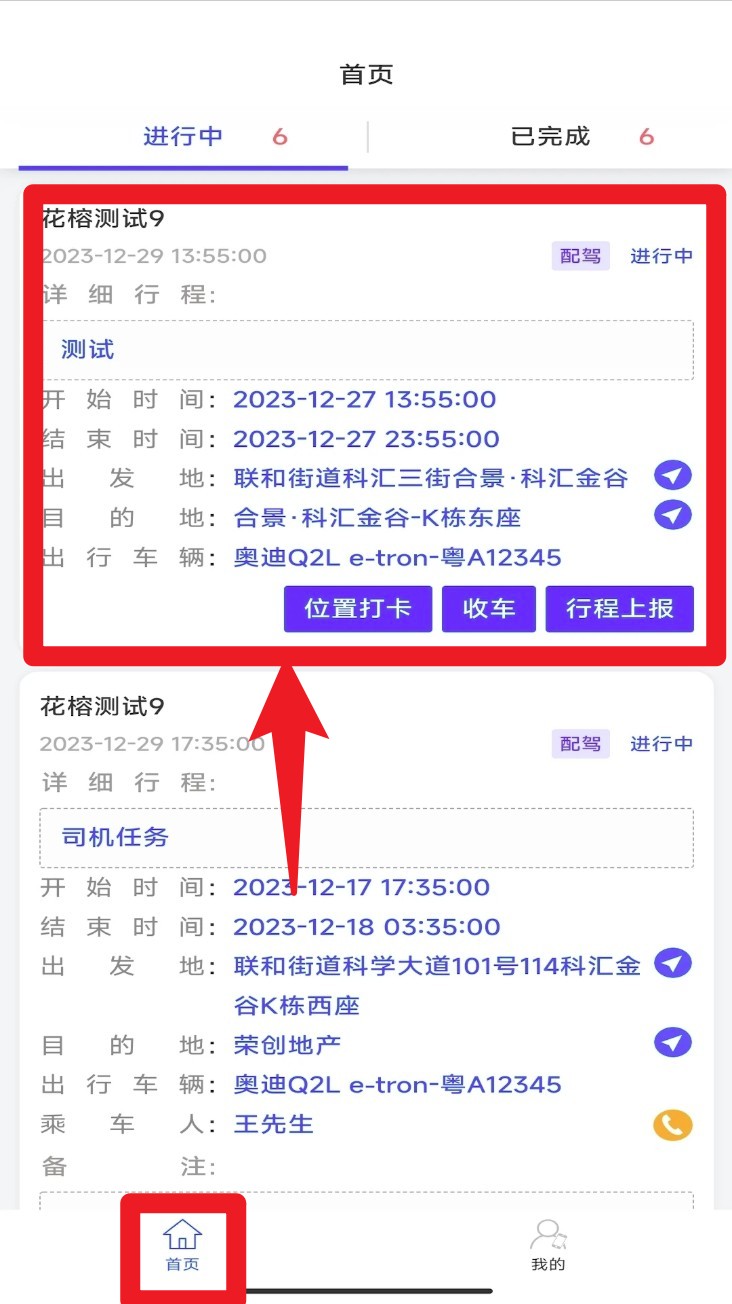Viewport: 732px width, 1304px height.
Task: Tap the 配驾 badge on the first trip card
Action: coord(580,256)
